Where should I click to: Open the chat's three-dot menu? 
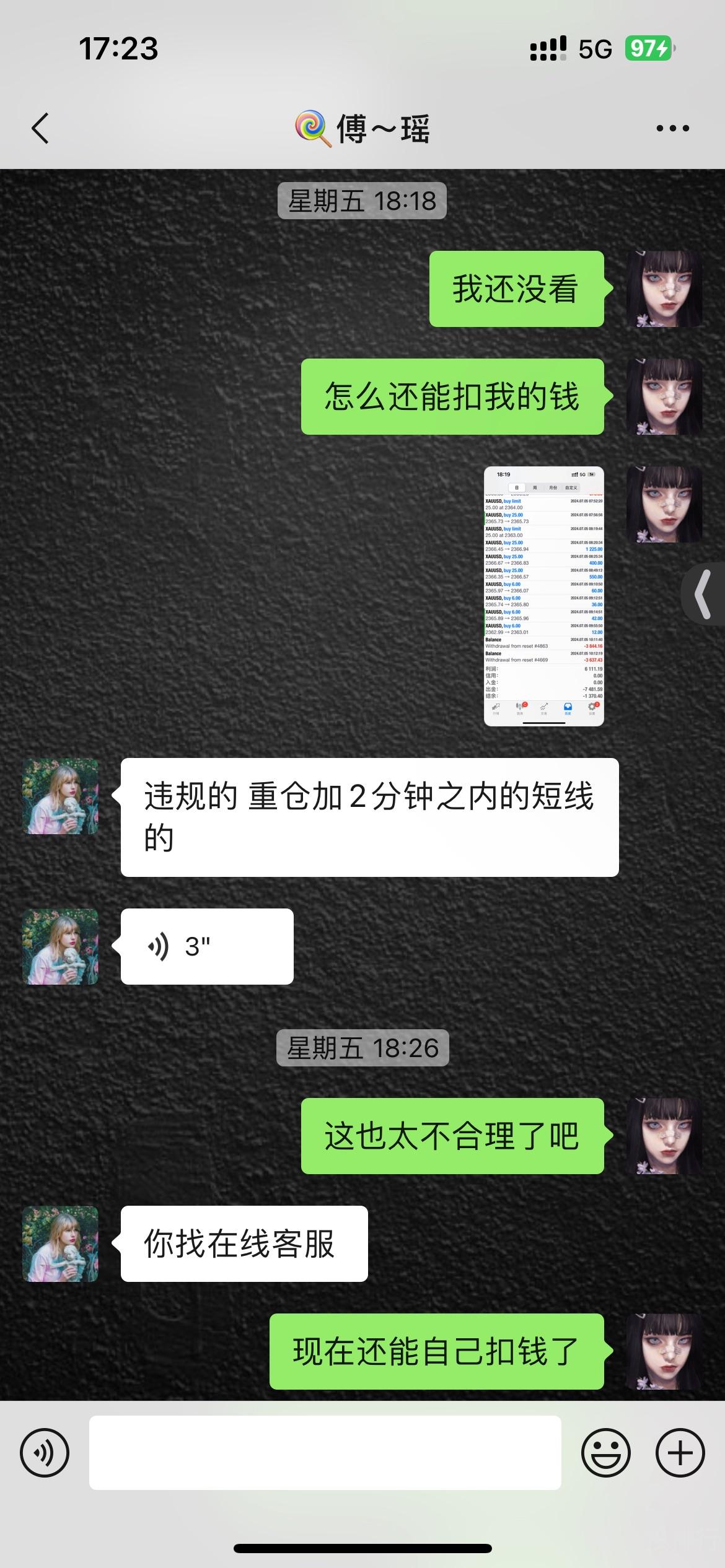click(672, 129)
